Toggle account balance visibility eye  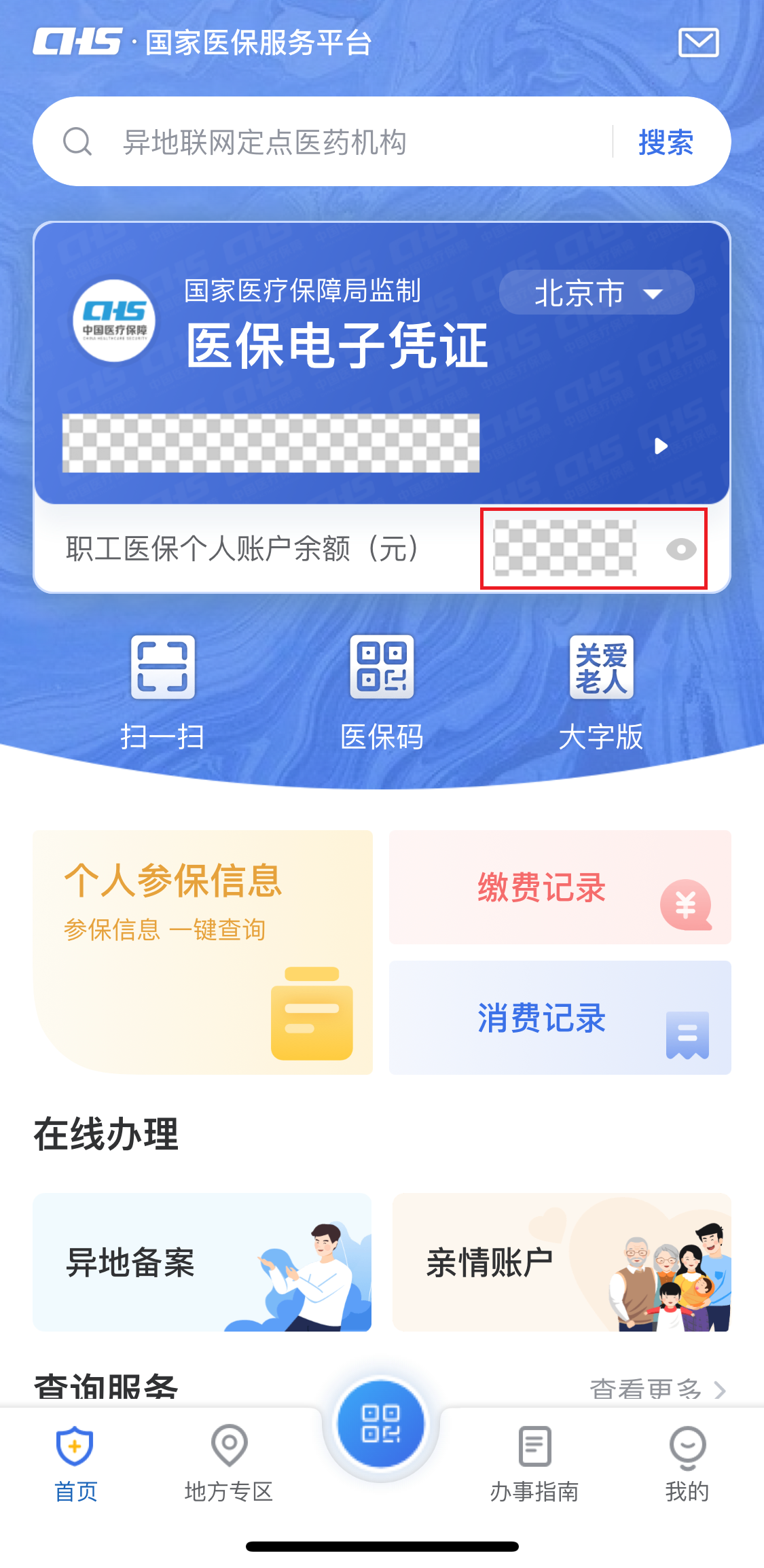[x=681, y=549]
